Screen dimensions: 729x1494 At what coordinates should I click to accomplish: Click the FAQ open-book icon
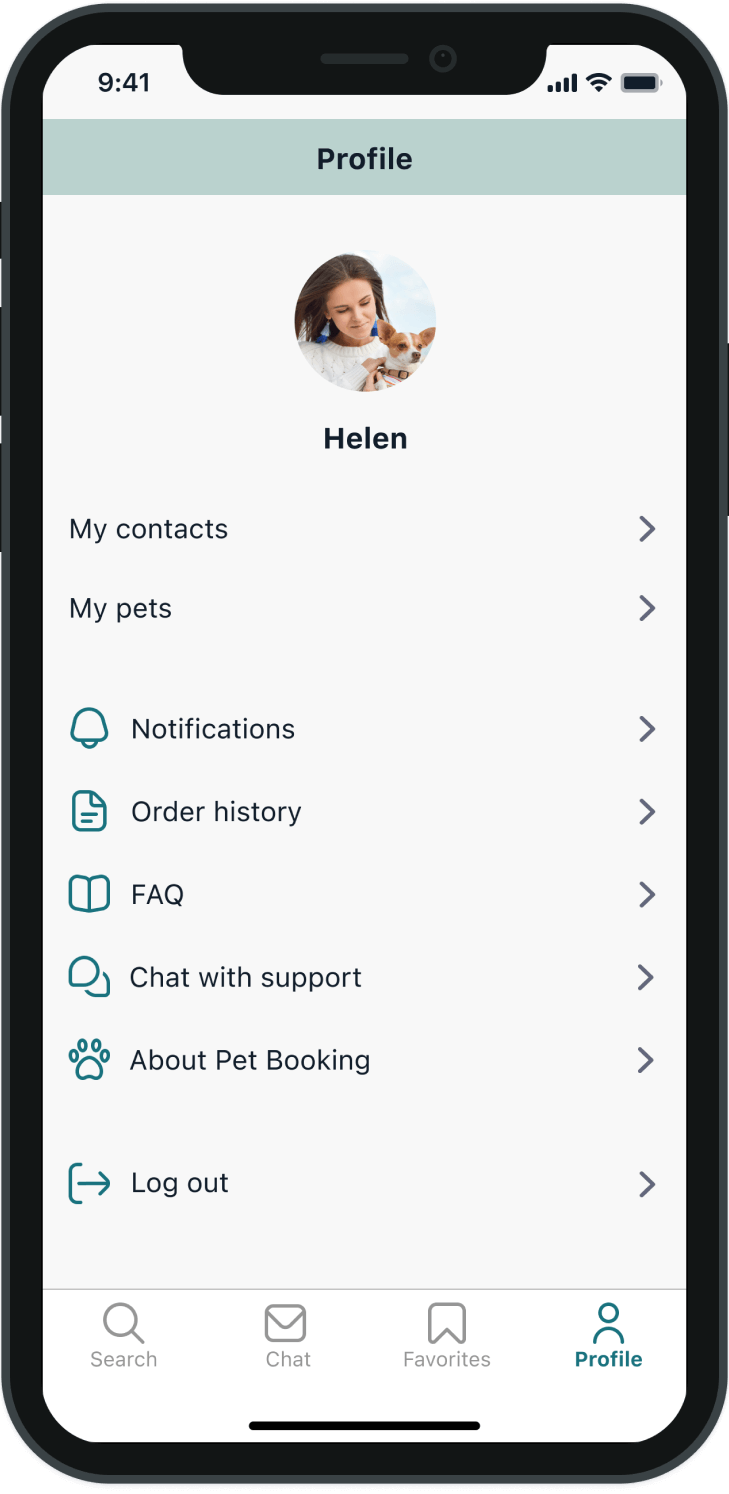tap(89, 894)
